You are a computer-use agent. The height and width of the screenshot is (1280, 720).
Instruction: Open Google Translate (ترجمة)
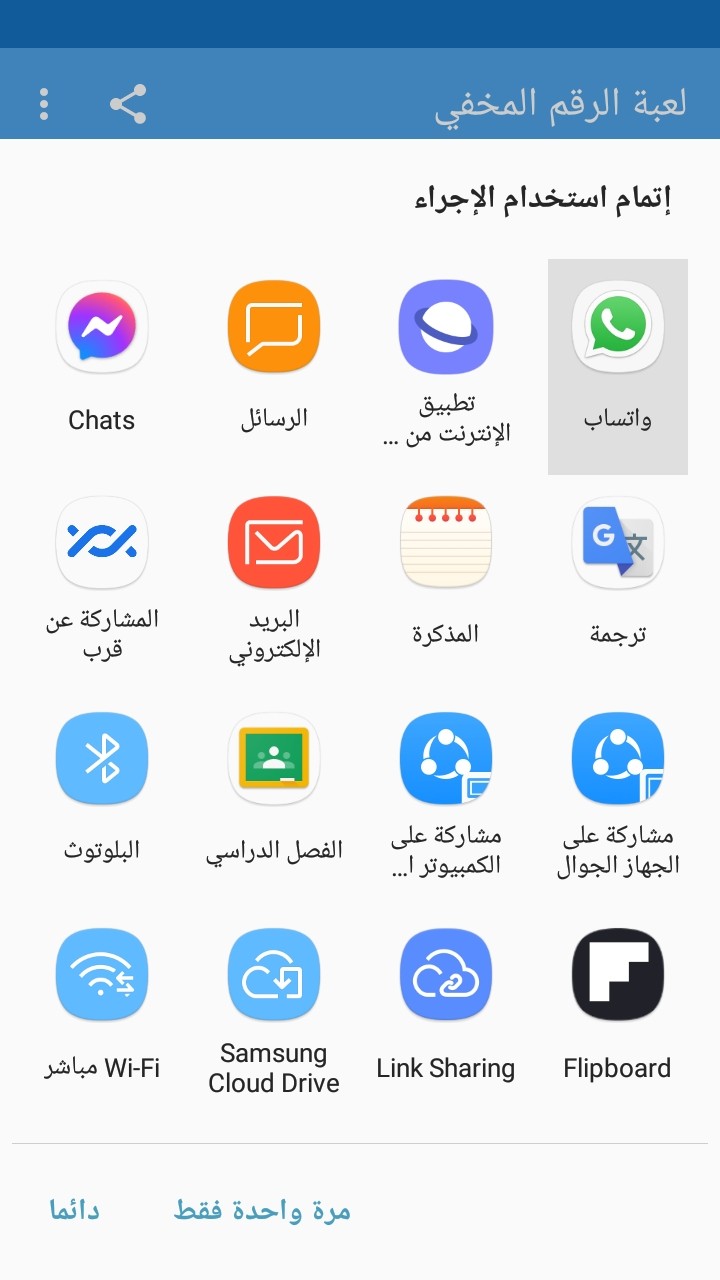pos(618,582)
